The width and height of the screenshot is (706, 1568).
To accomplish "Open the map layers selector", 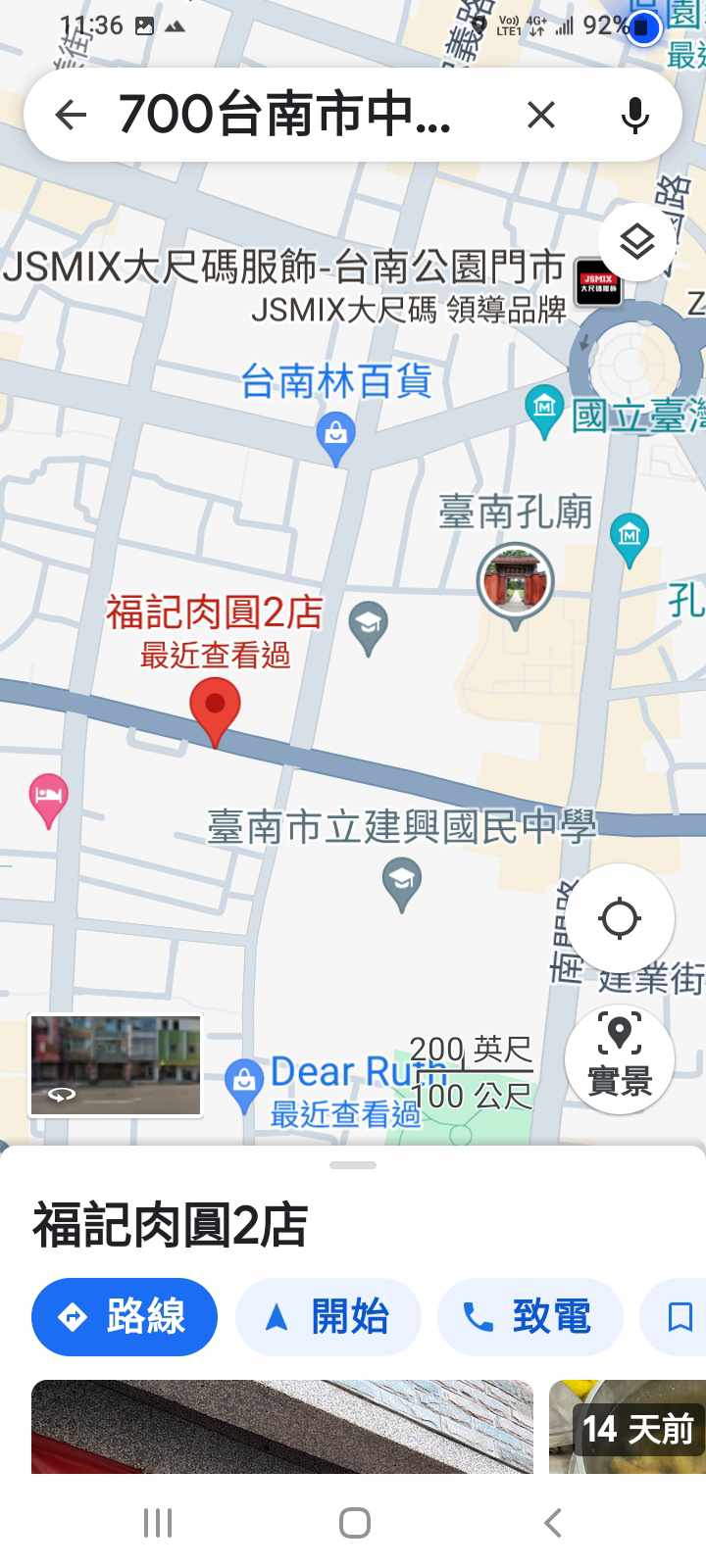I will pyautogui.click(x=637, y=241).
